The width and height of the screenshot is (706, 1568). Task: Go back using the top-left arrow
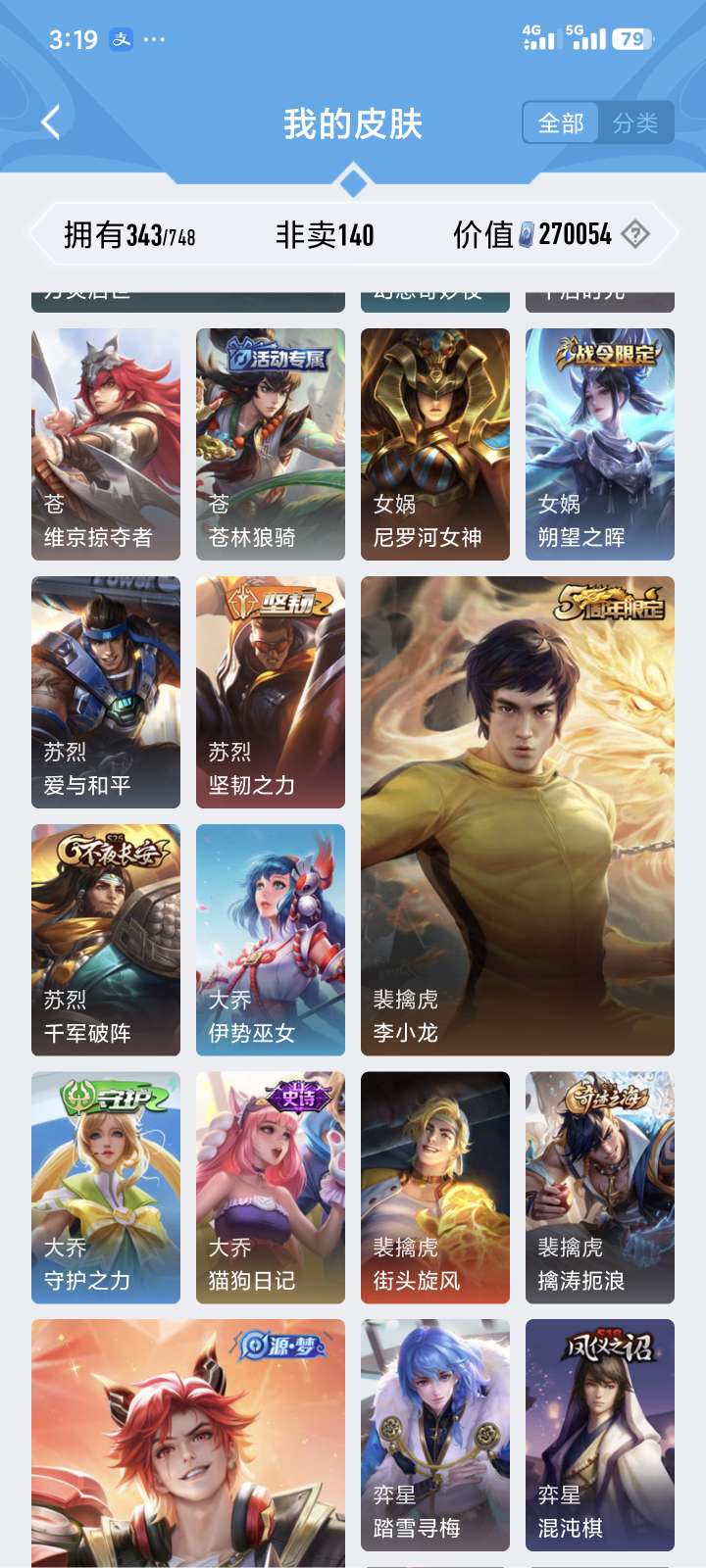point(51,123)
